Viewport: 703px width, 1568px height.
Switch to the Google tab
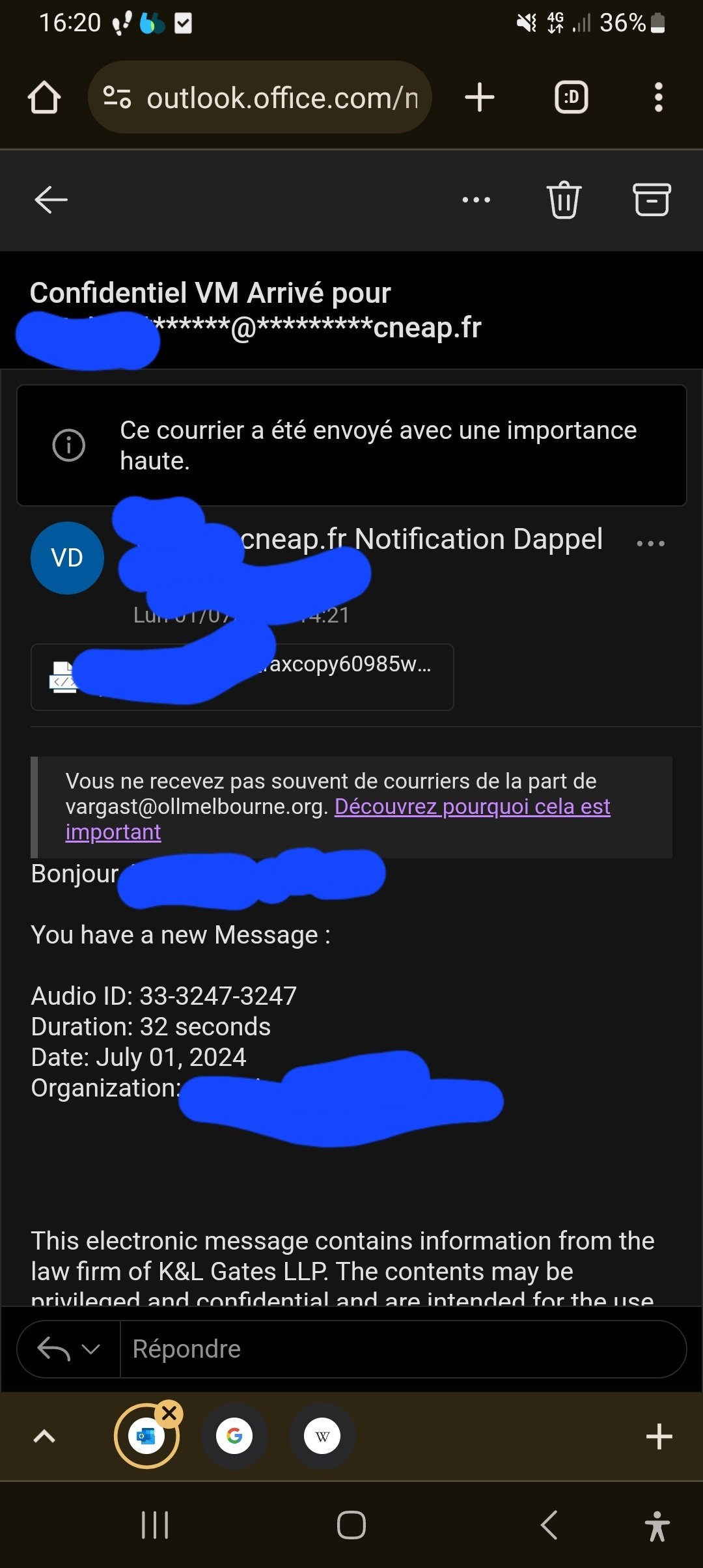[234, 1436]
